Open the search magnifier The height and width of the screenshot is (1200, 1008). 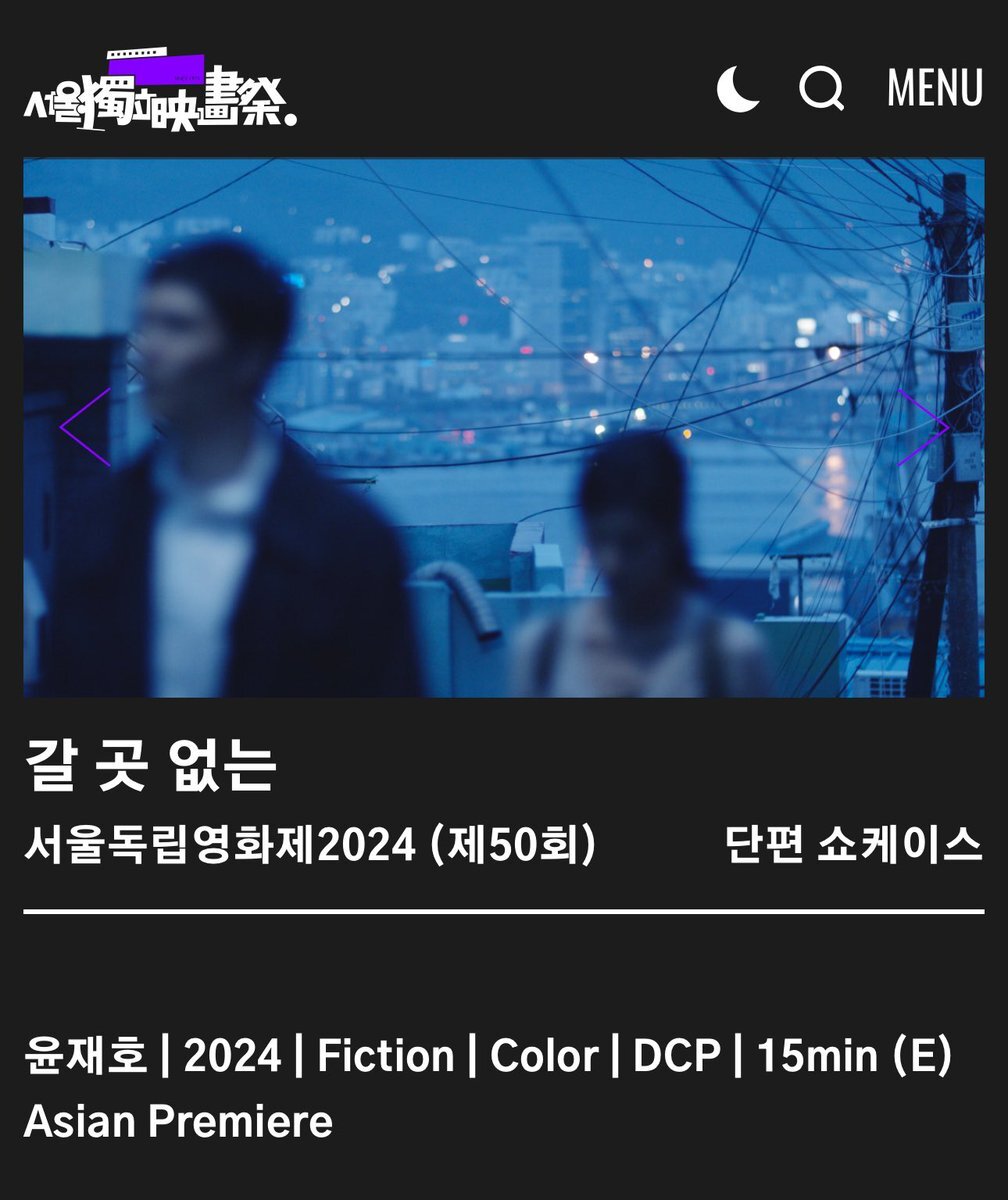coord(822,89)
